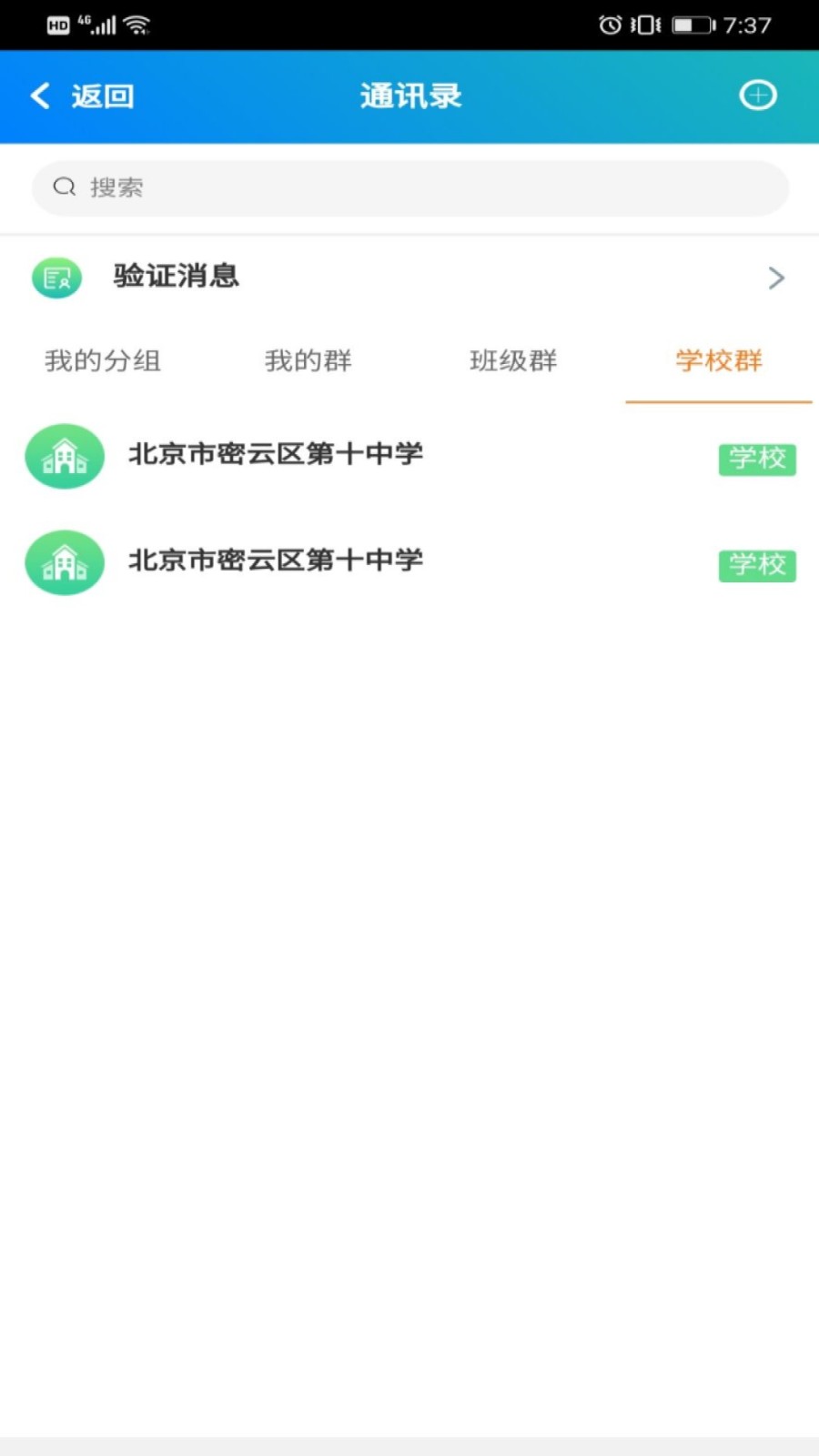Tap the plus icon in the header
This screenshot has height=1456, width=819.
pos(757,96)
